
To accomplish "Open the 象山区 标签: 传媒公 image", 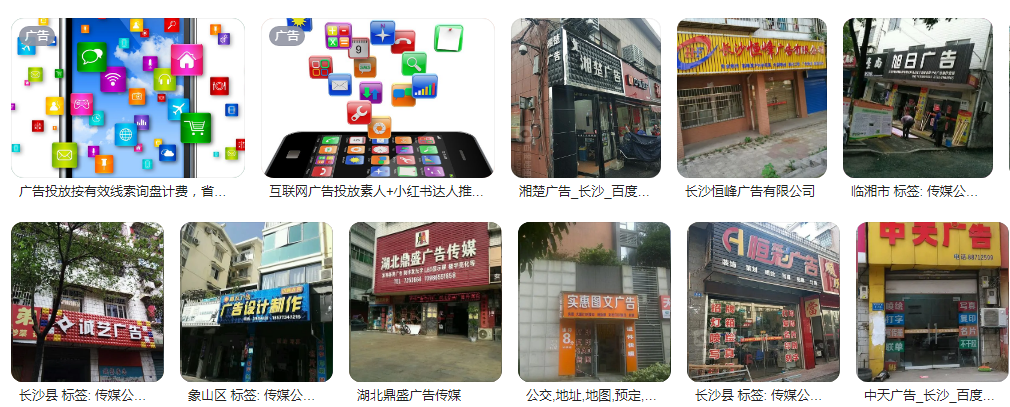I will [x=256, y=301].
